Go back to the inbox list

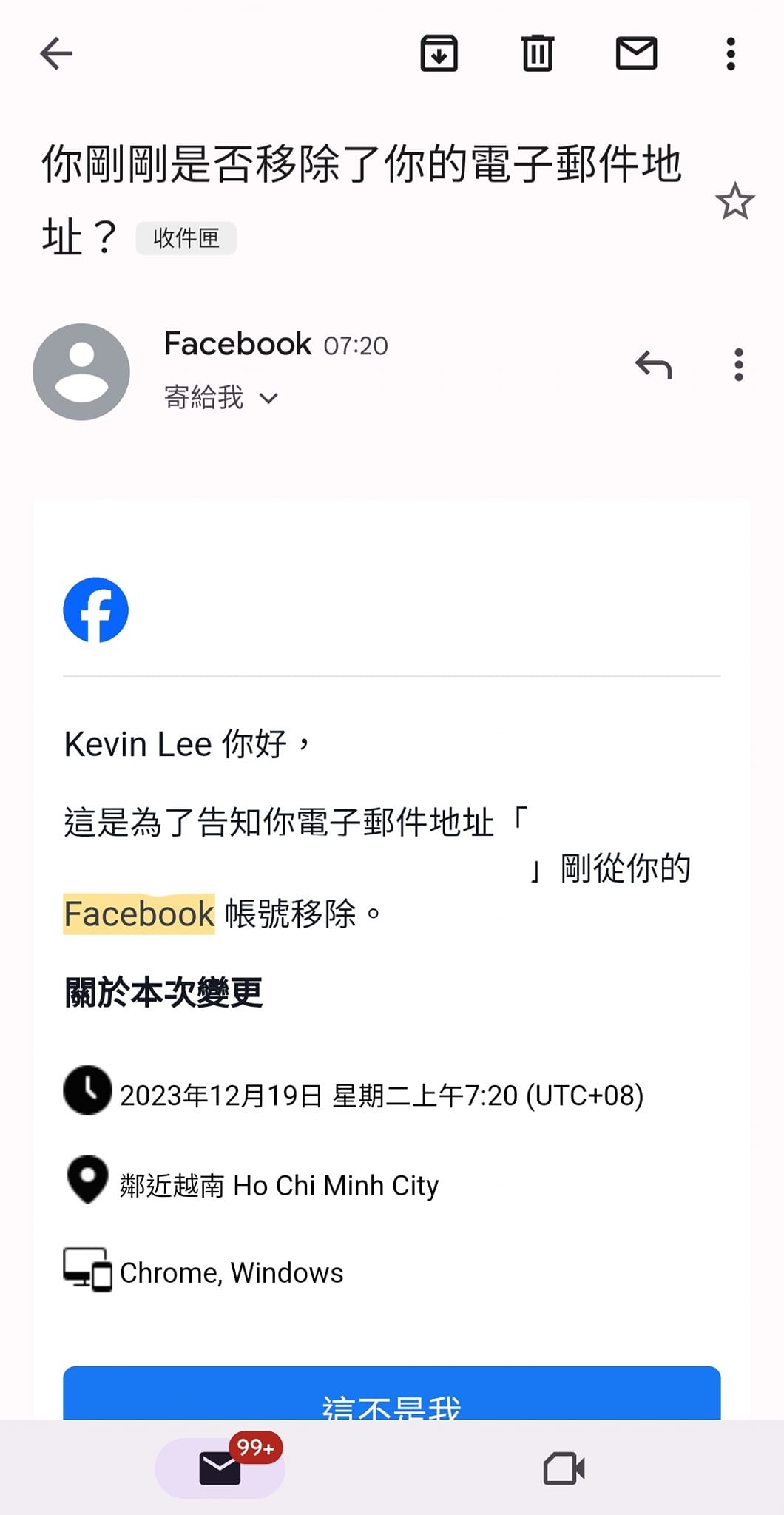[56, 54]
